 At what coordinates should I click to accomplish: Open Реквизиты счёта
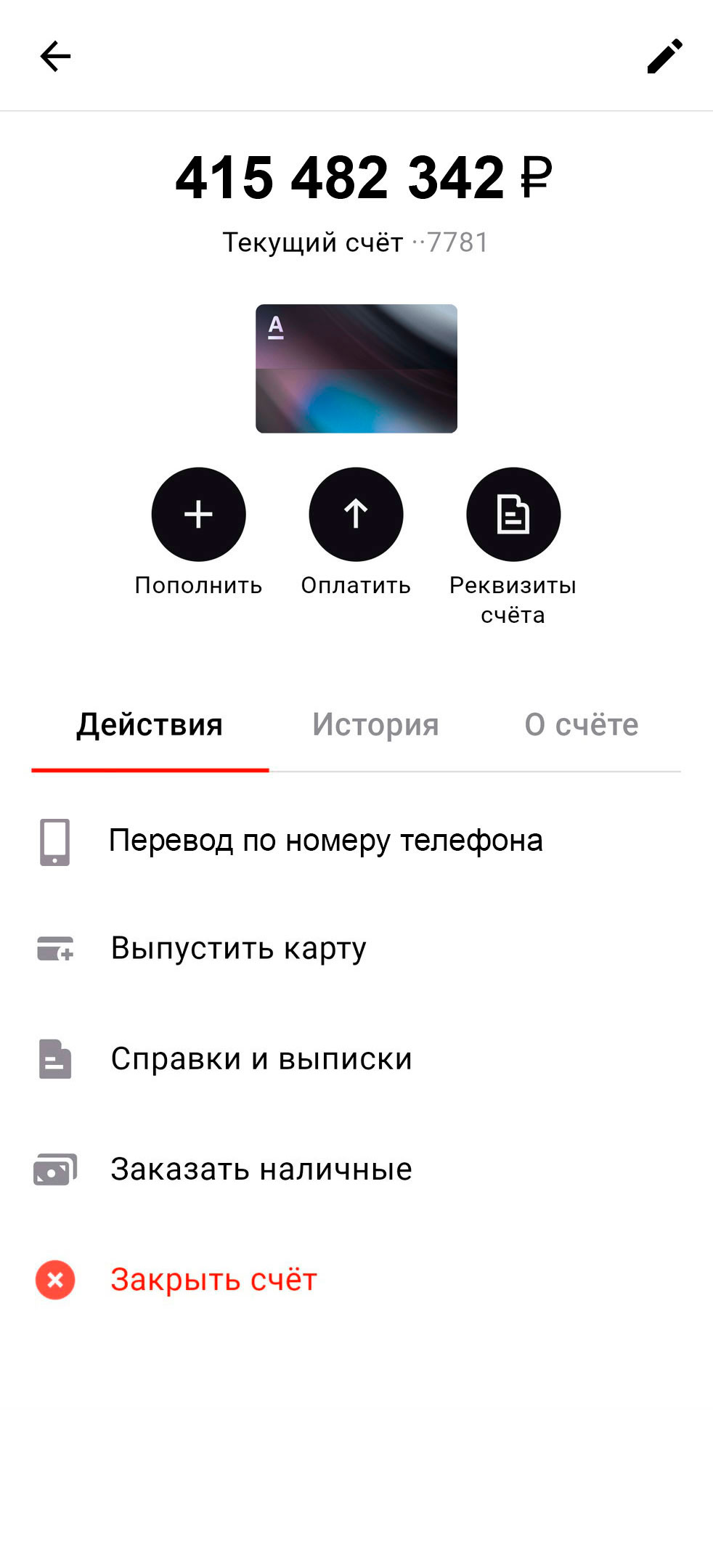513,515
